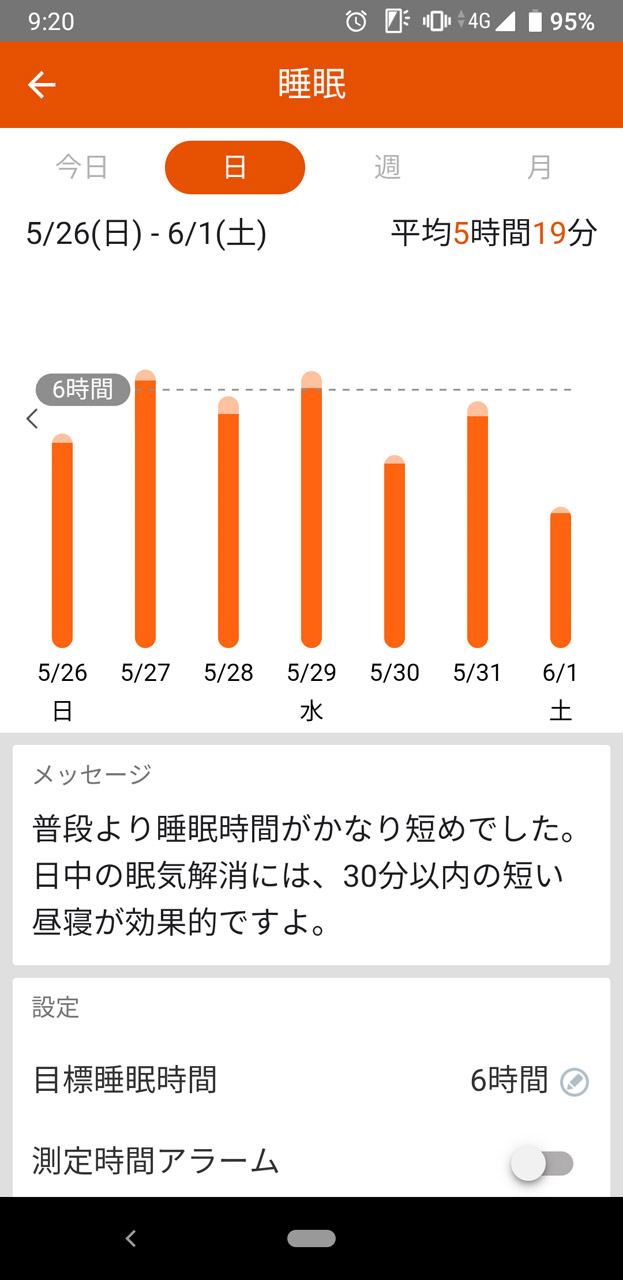Go back using the header arrow
Viewport: 623px width, 1280px height.
41,85
